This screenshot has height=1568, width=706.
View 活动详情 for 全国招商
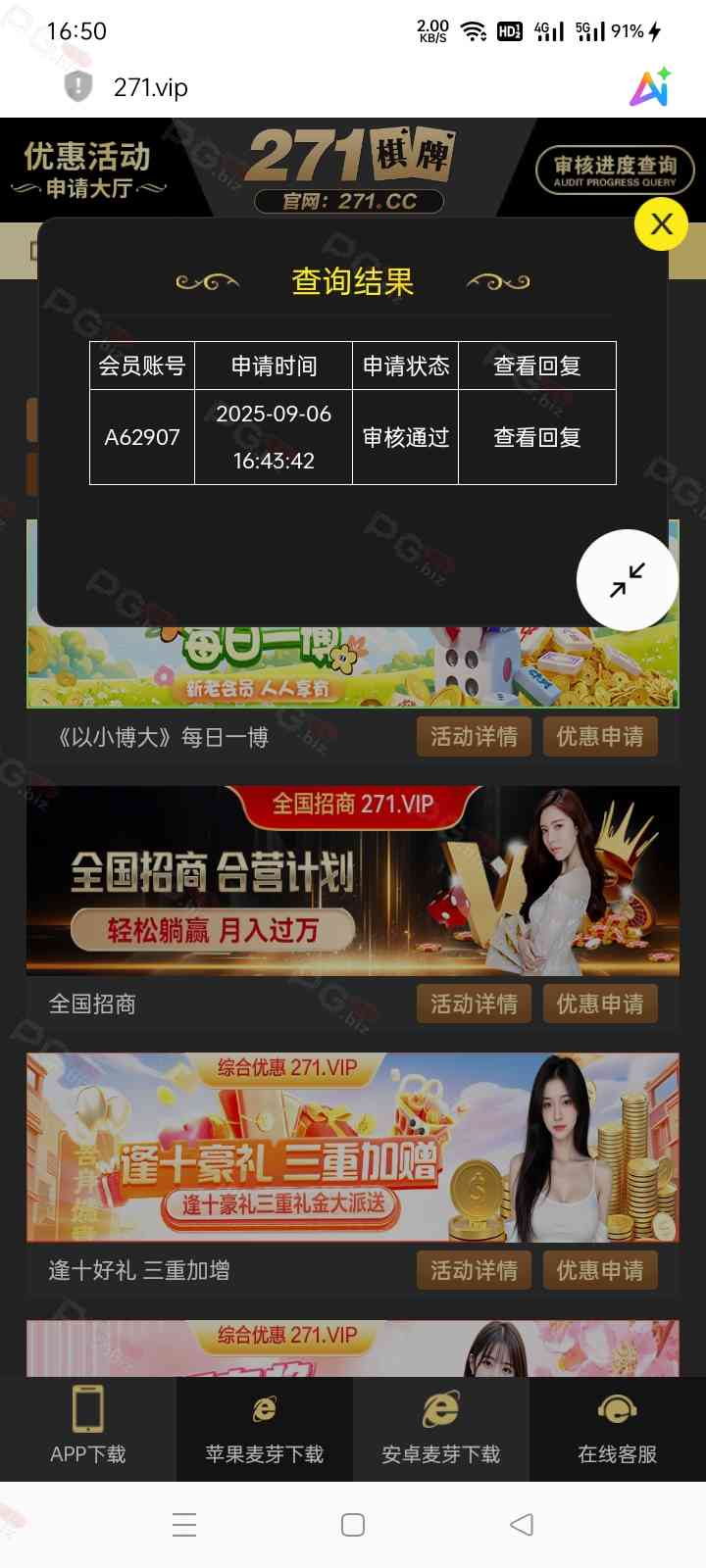point(474,1004)
